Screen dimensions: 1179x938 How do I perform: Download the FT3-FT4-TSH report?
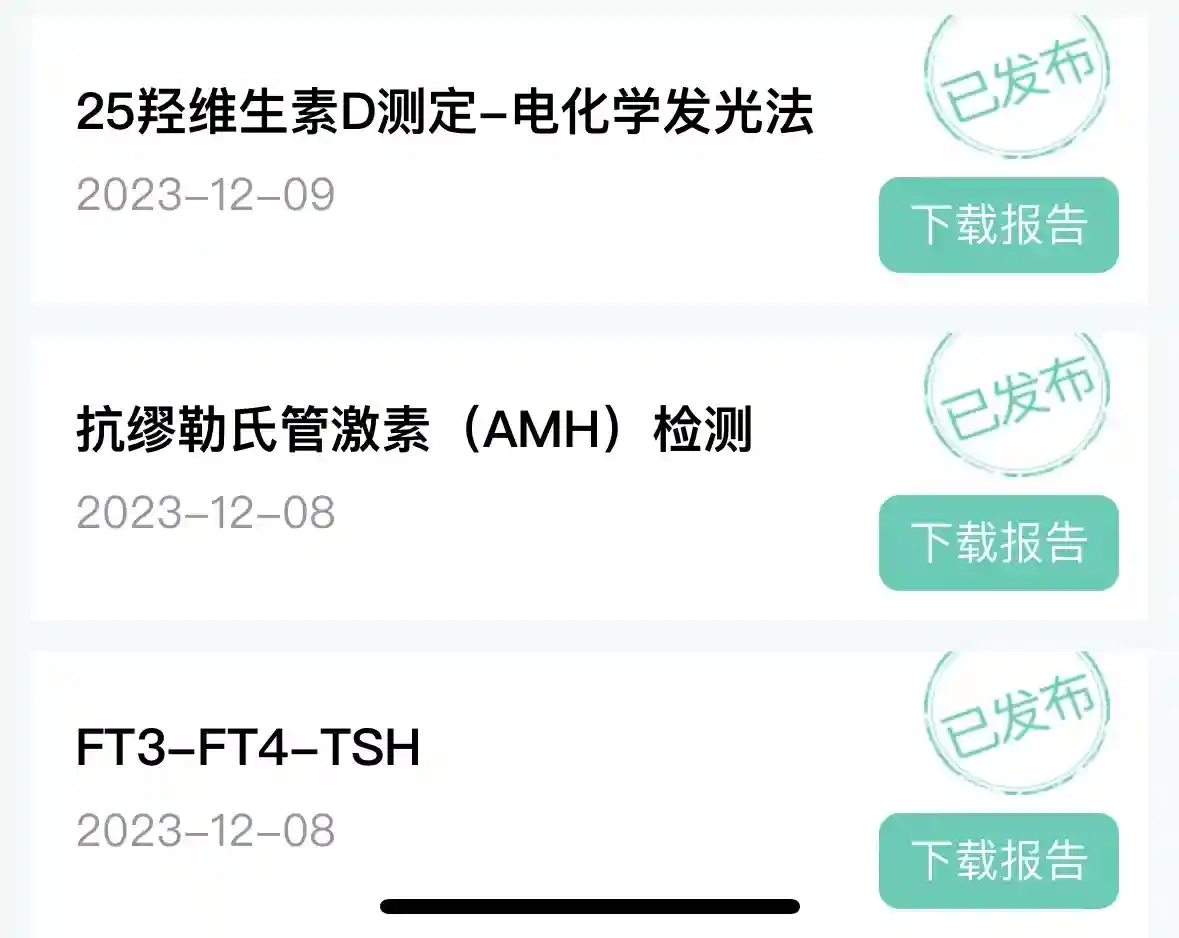(998, 860)
